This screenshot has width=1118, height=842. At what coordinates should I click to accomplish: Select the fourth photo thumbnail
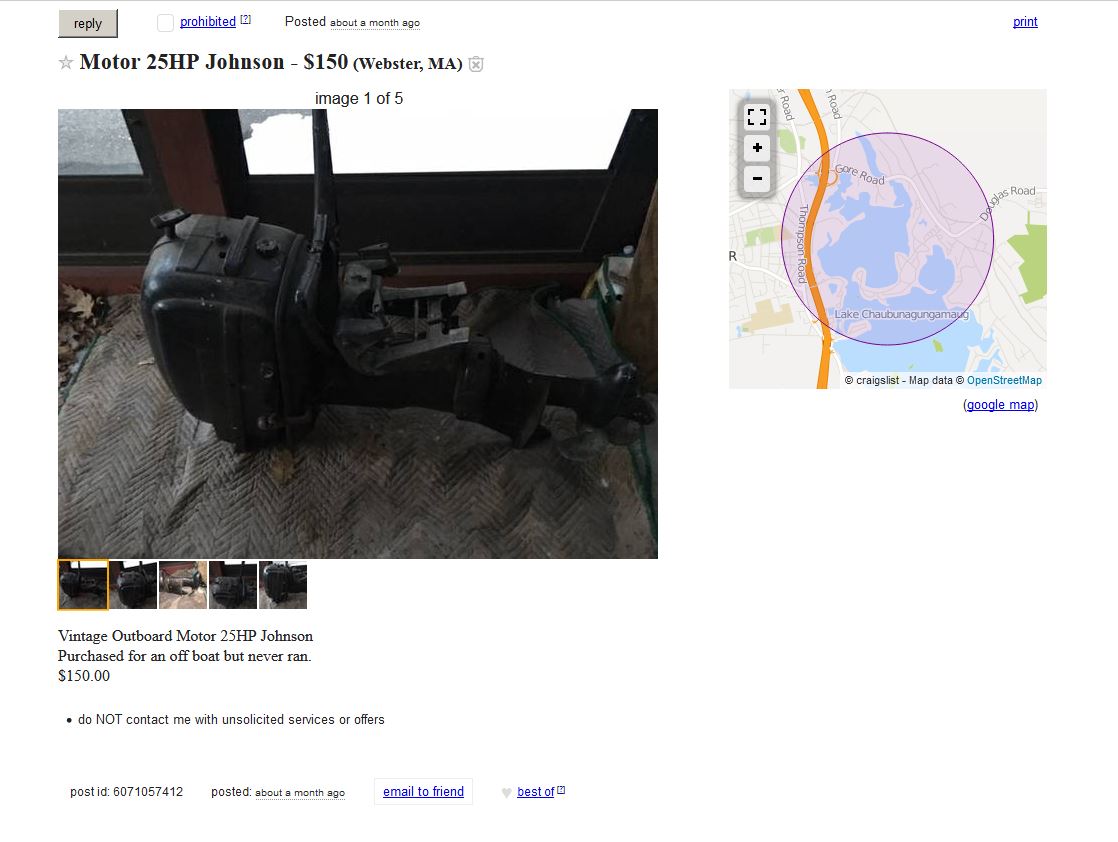233,585
